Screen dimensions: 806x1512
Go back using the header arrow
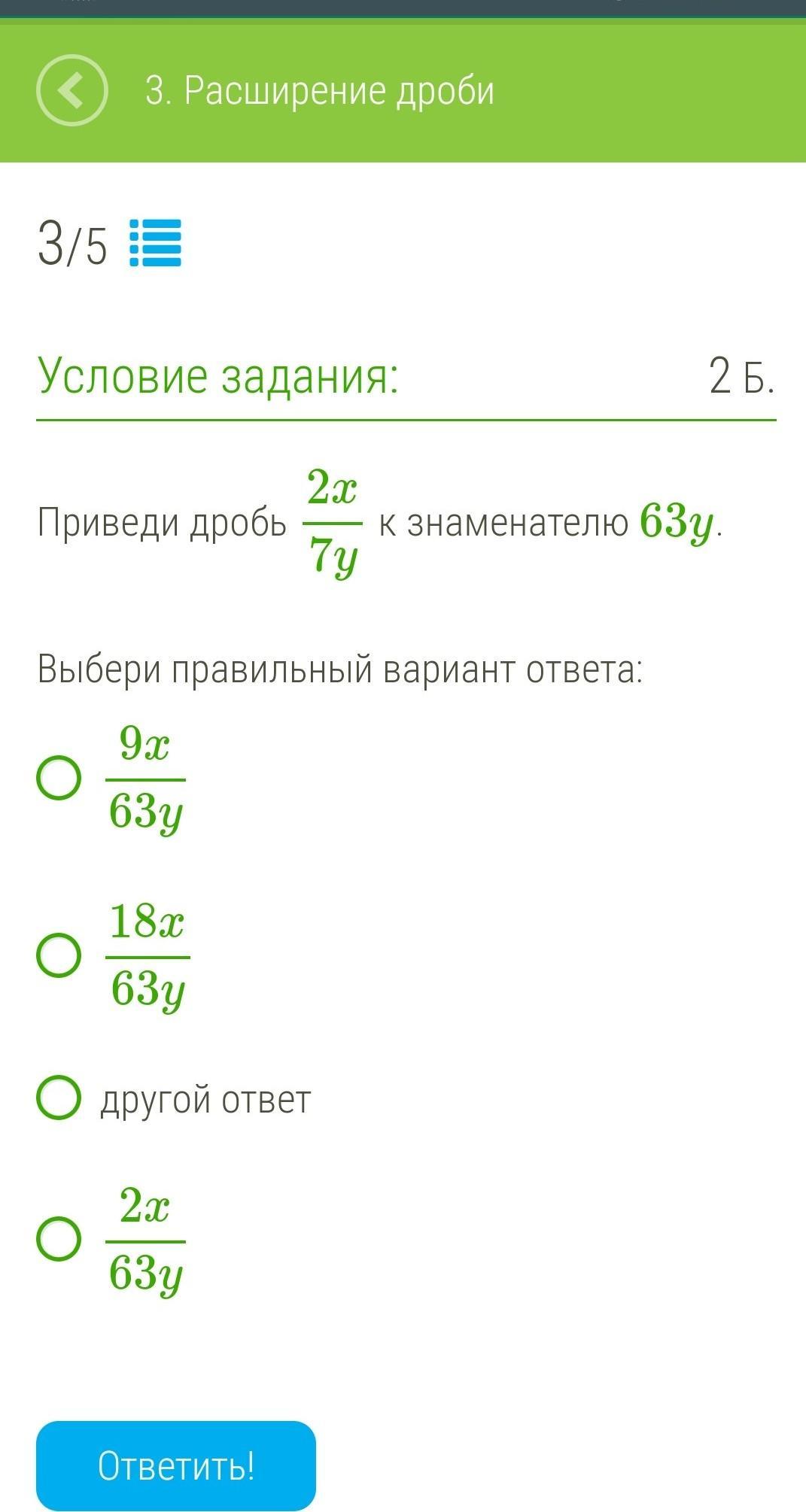click(x=71, y=90)
